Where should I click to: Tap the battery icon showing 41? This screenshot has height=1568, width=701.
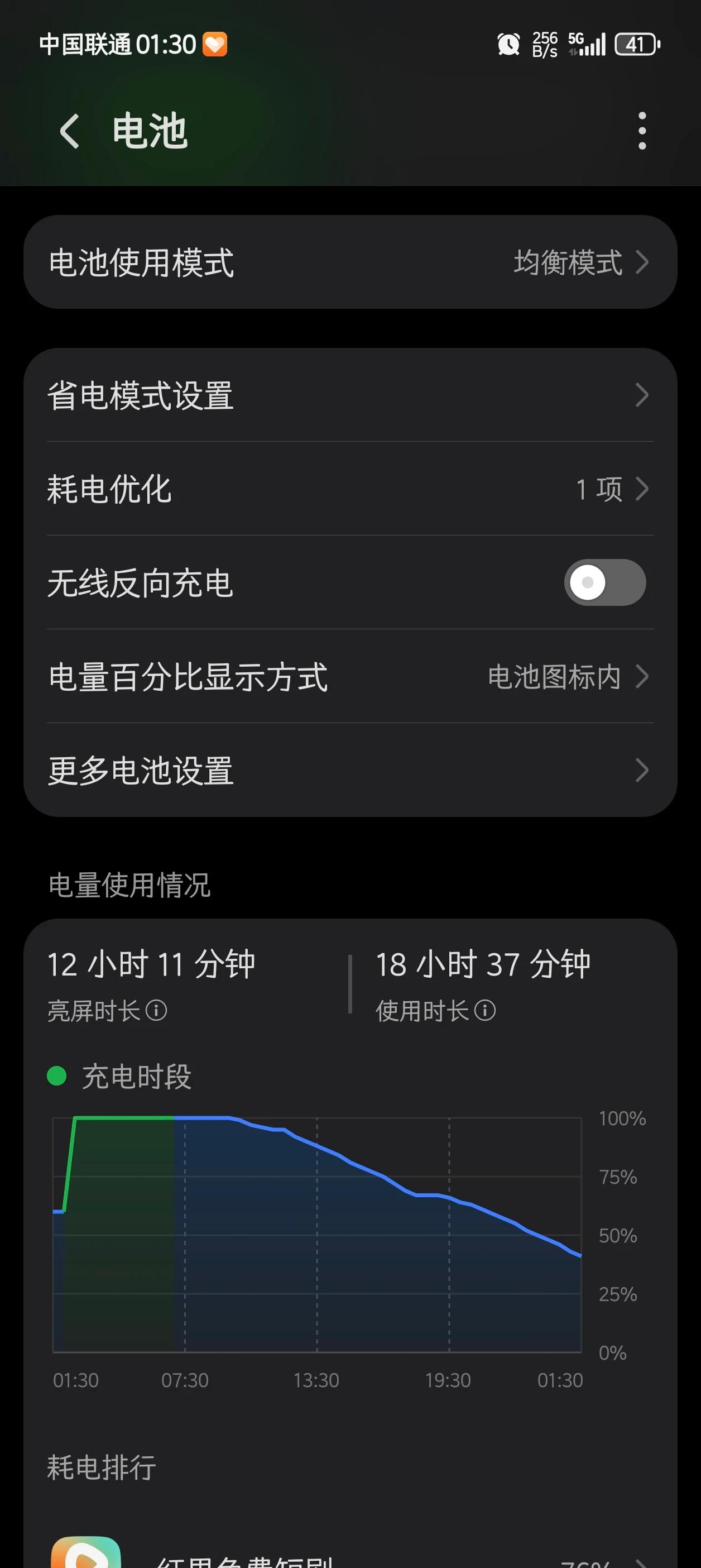point(636,44)
